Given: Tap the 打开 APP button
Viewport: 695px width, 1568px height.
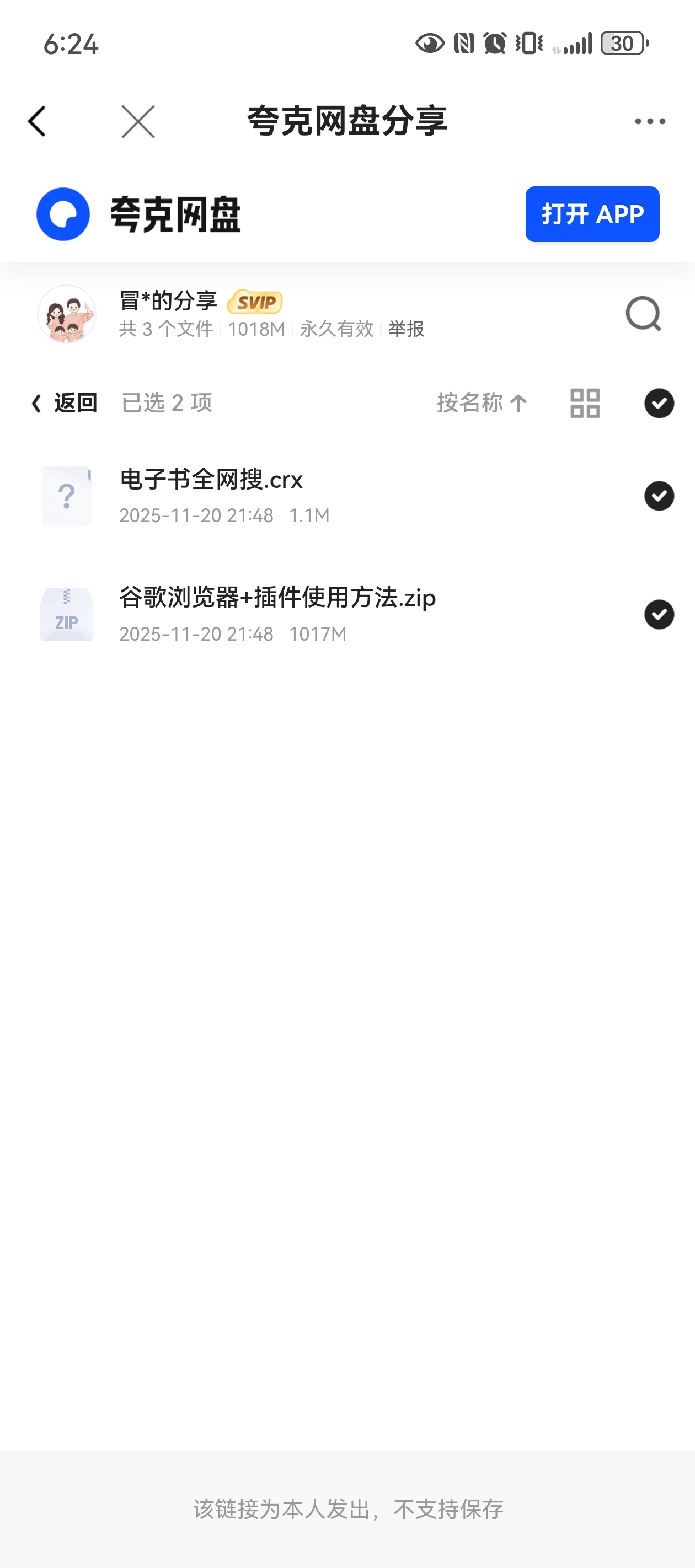Looking at the screenshot, I should (x=592, y=214).
